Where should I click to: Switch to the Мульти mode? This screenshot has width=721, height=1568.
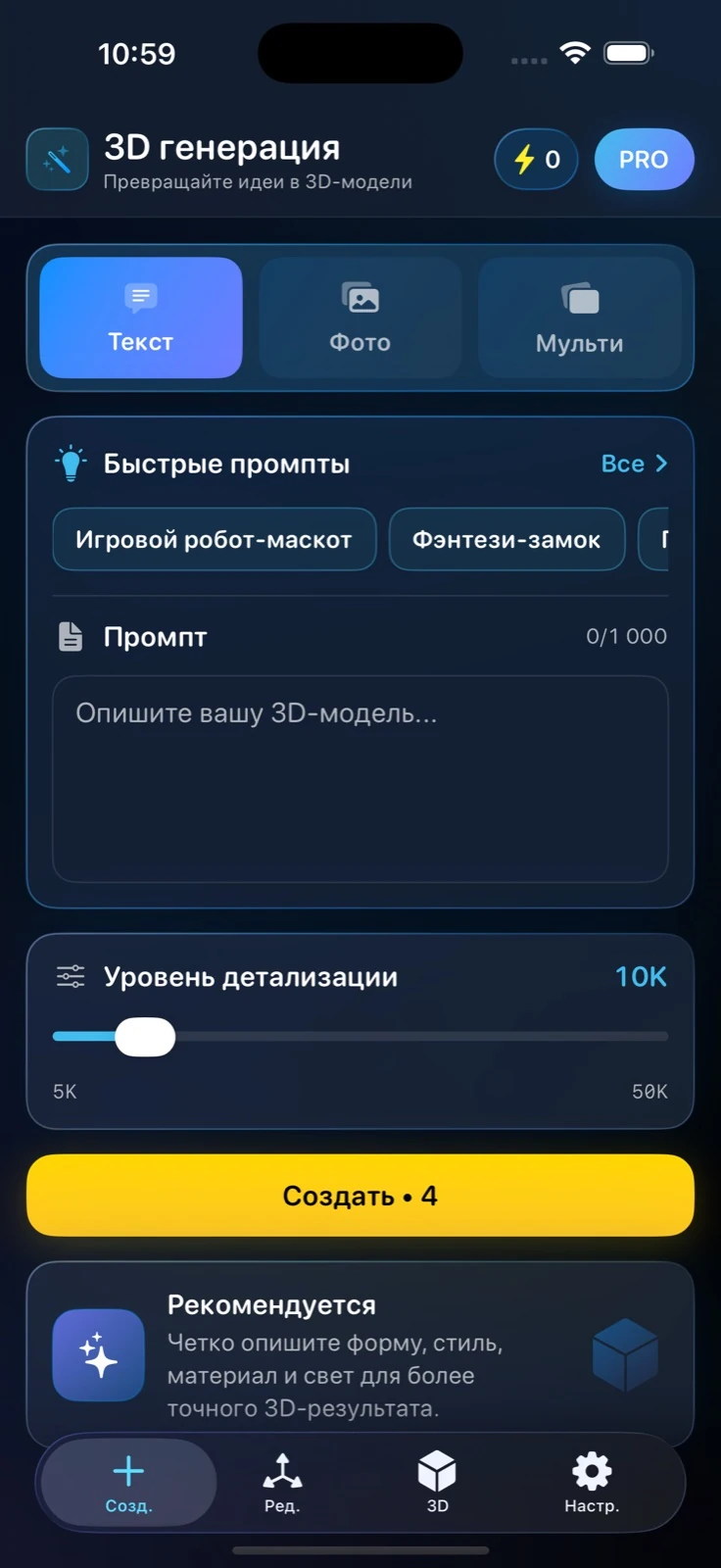[579, 318]
